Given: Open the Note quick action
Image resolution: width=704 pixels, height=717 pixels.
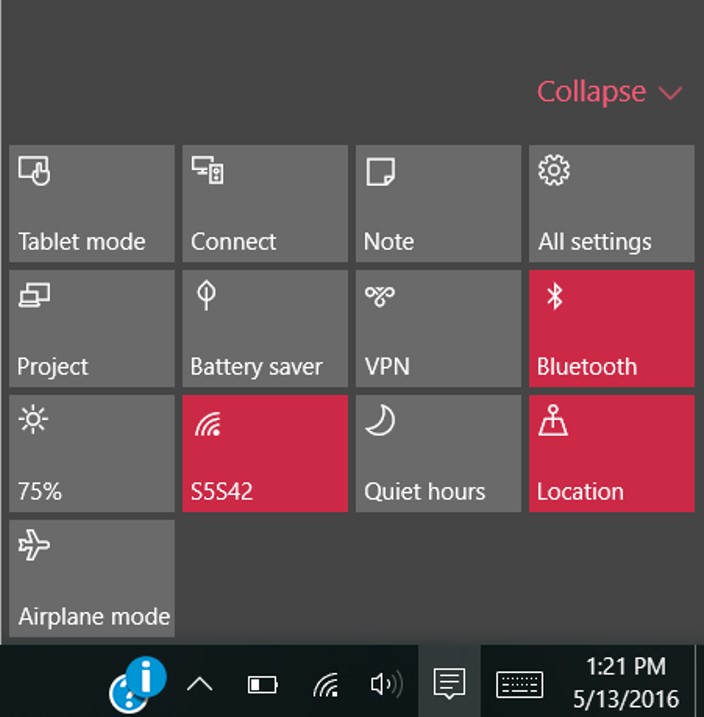Looking at the screenshot, I should point(438,204).
